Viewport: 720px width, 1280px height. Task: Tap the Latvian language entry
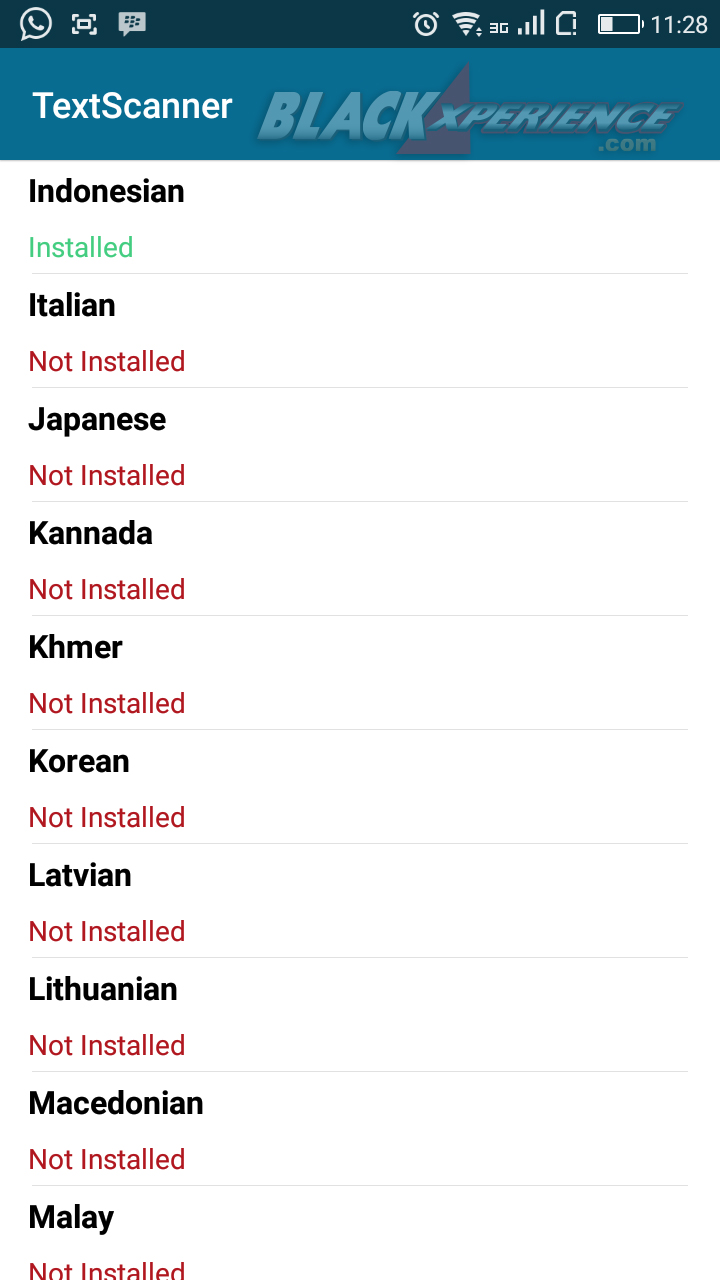click(x=360, y=901)
